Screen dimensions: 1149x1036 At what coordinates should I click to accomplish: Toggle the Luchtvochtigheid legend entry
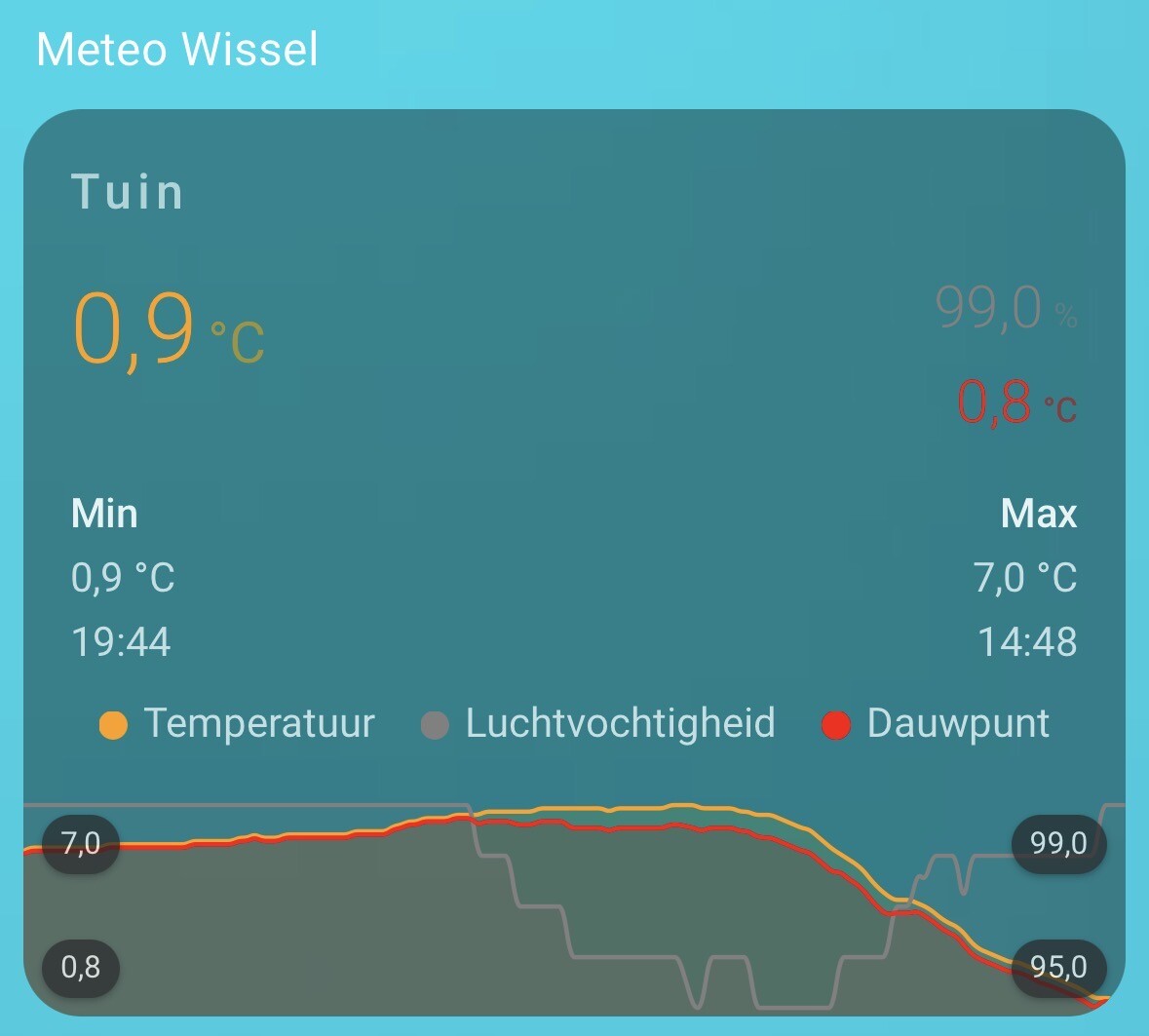598,724
